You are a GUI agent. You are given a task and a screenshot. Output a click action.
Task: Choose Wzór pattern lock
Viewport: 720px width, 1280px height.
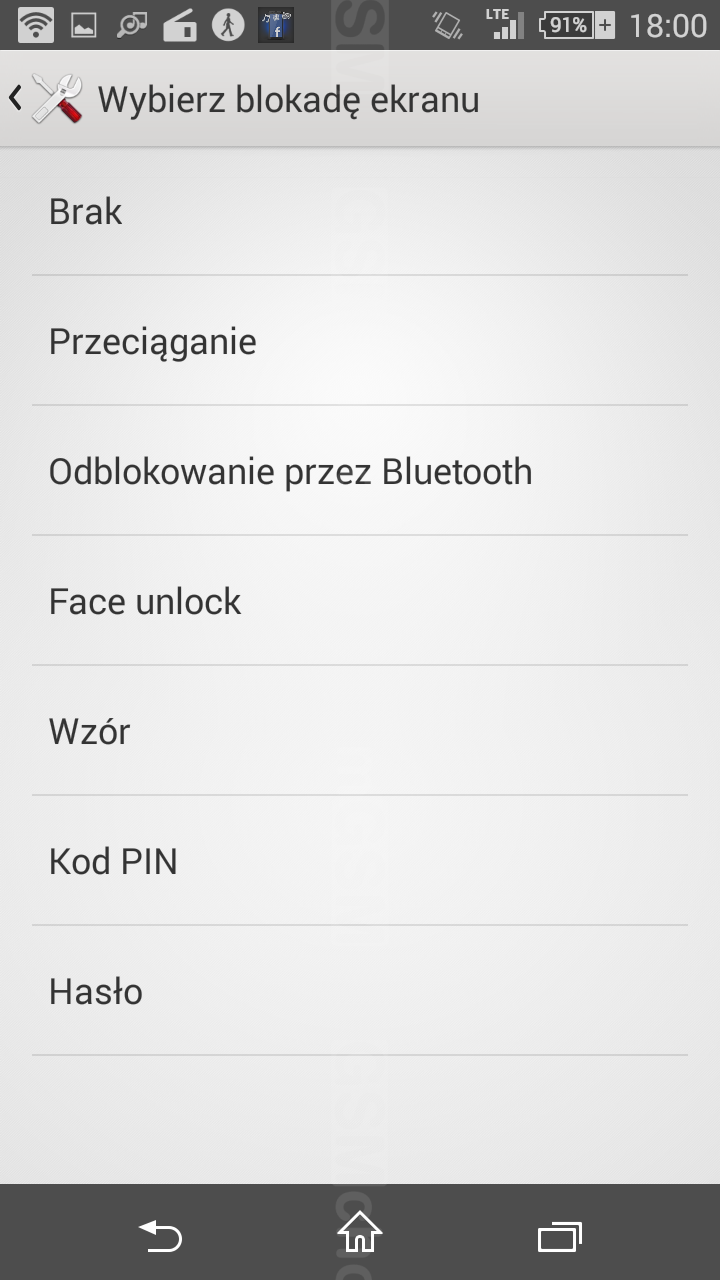click(x=360, y=731)
